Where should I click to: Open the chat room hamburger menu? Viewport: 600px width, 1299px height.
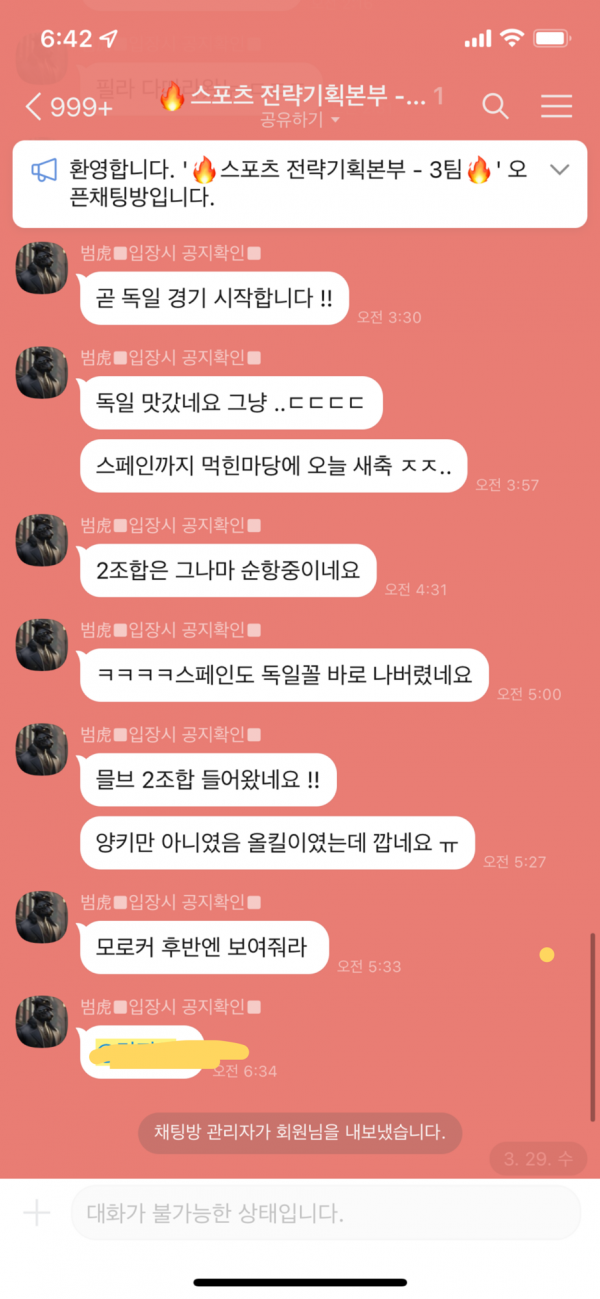click(x=555, y=106)
